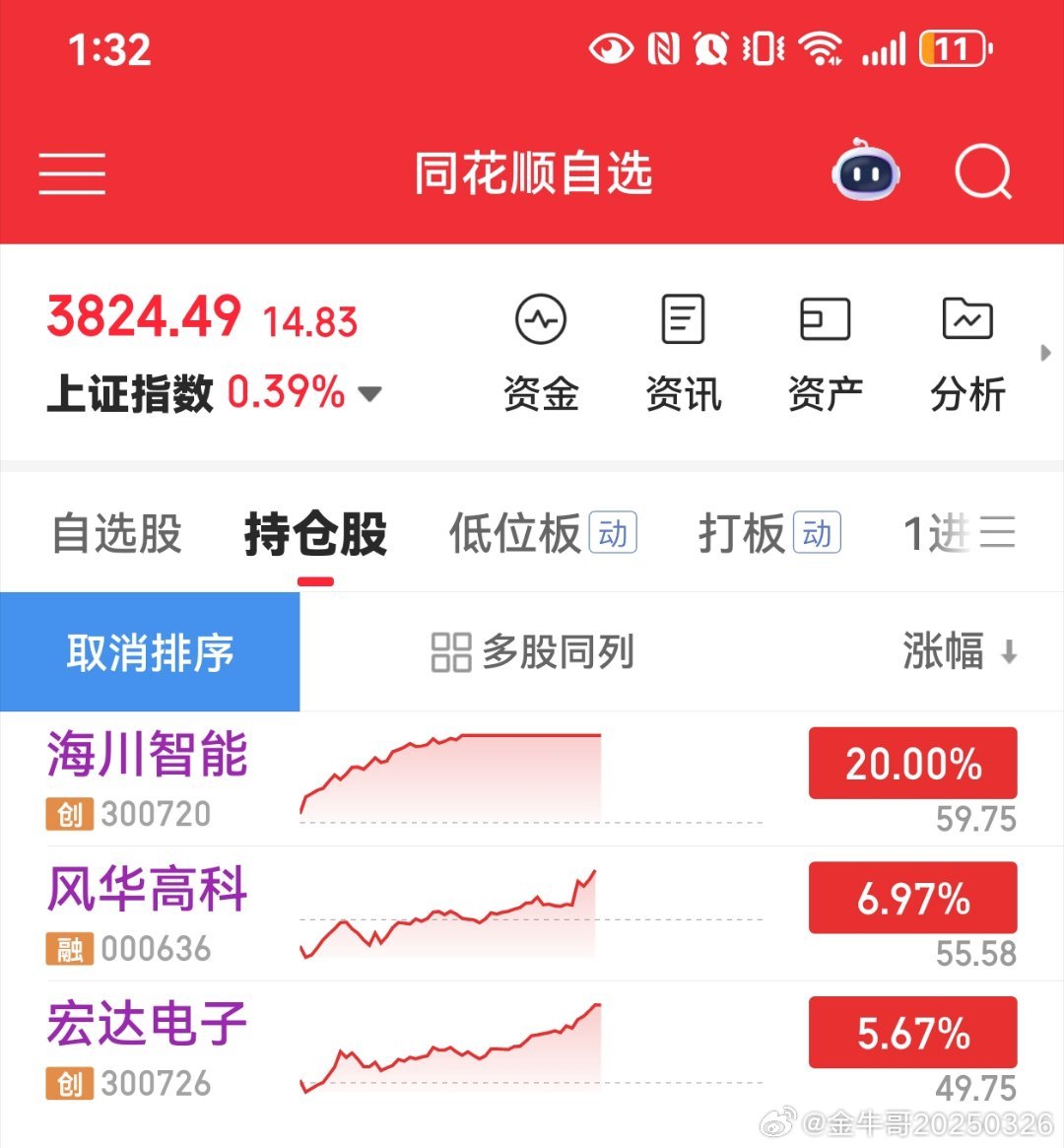1064x1148 pixels.
Task: Open the 资产 assets shortcut
Action: [825, 353]
